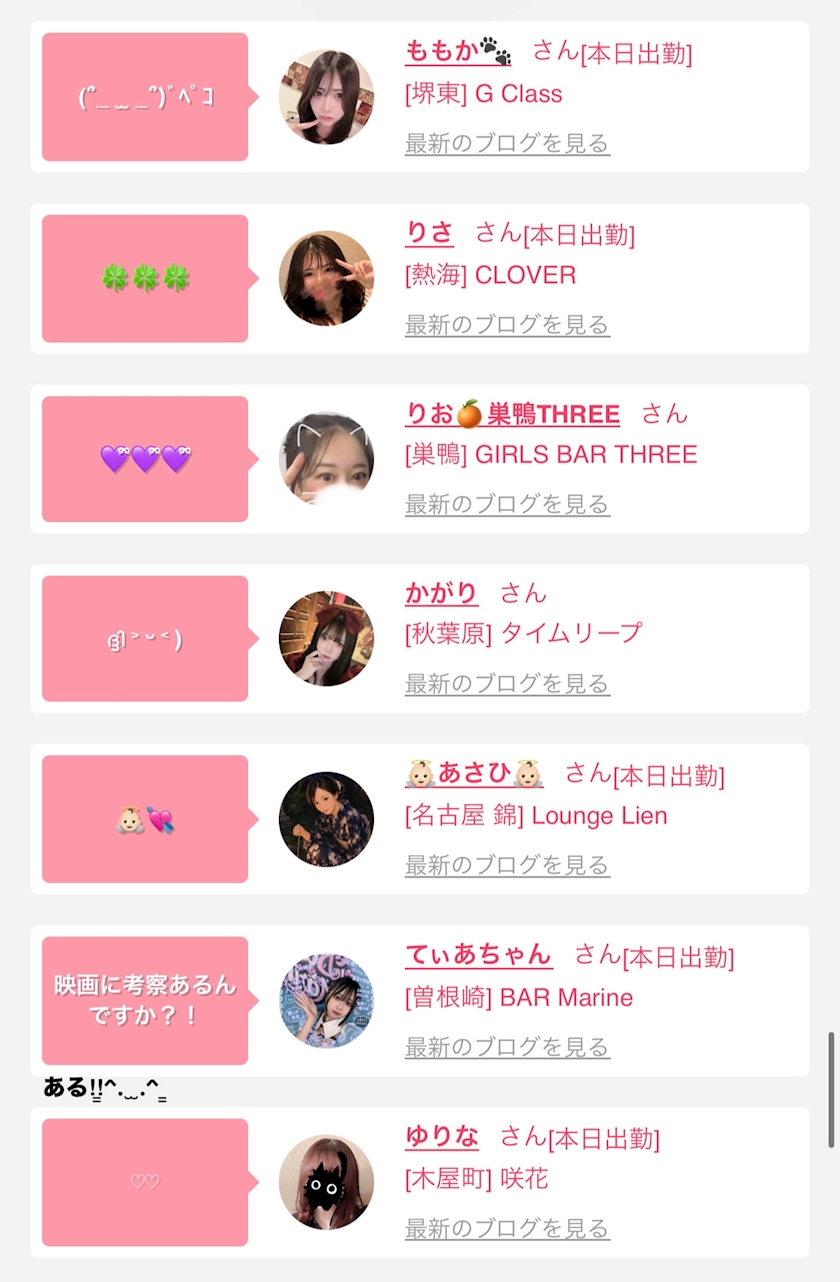Open あさひ's profile name link
This screenshot has width=840, height=1282.
point(475,773)
